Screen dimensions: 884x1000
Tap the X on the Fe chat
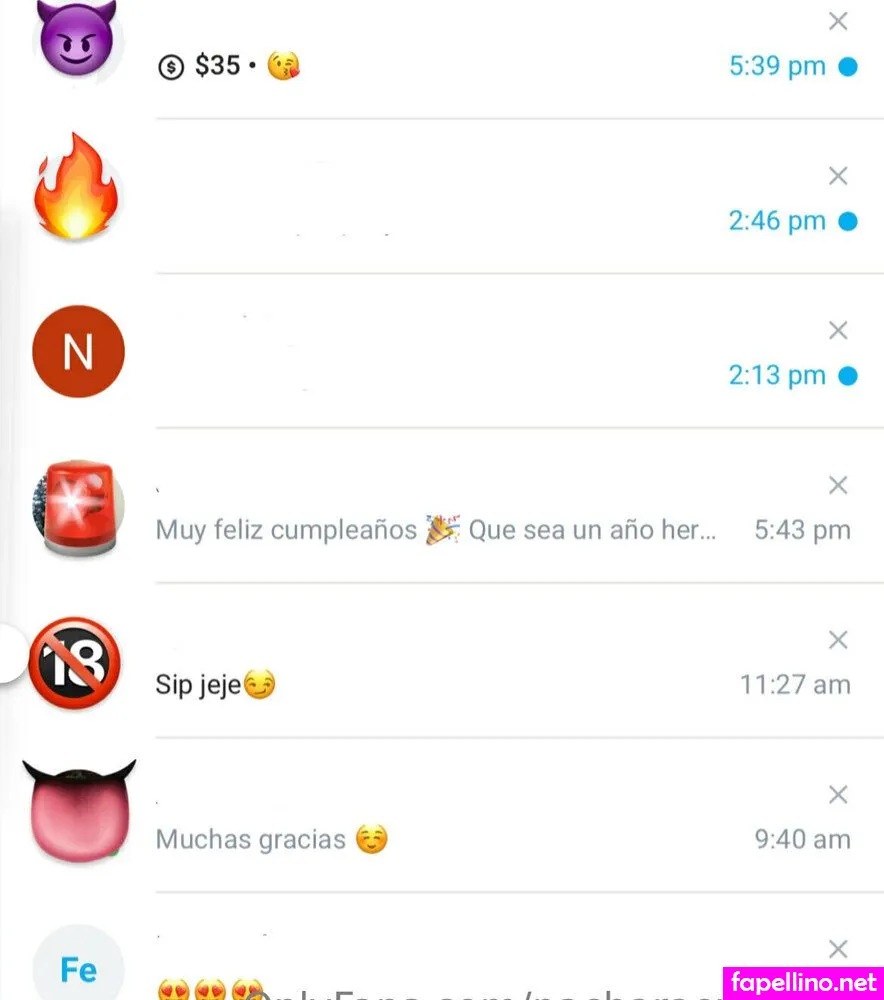[x=838, y=949]
